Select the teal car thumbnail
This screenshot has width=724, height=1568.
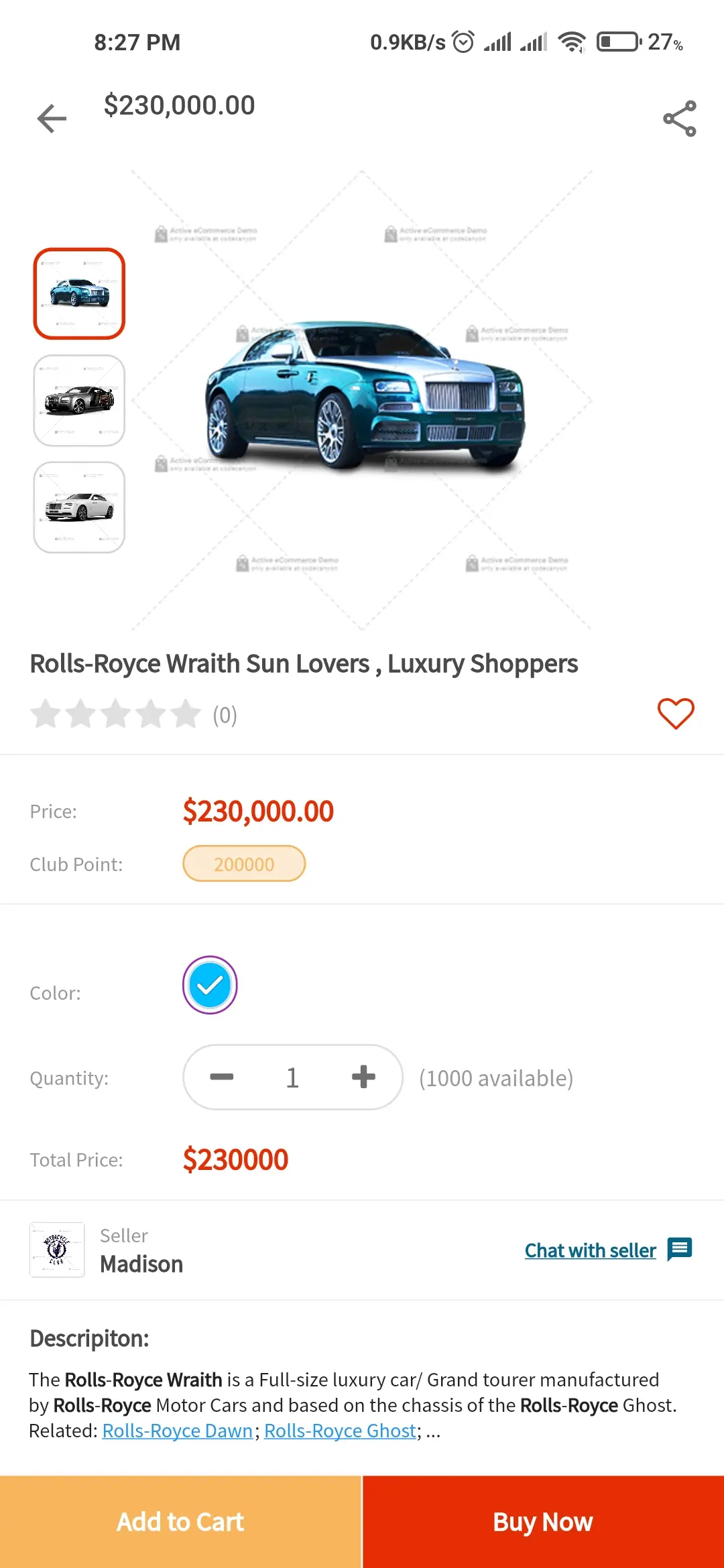(79, 293)
